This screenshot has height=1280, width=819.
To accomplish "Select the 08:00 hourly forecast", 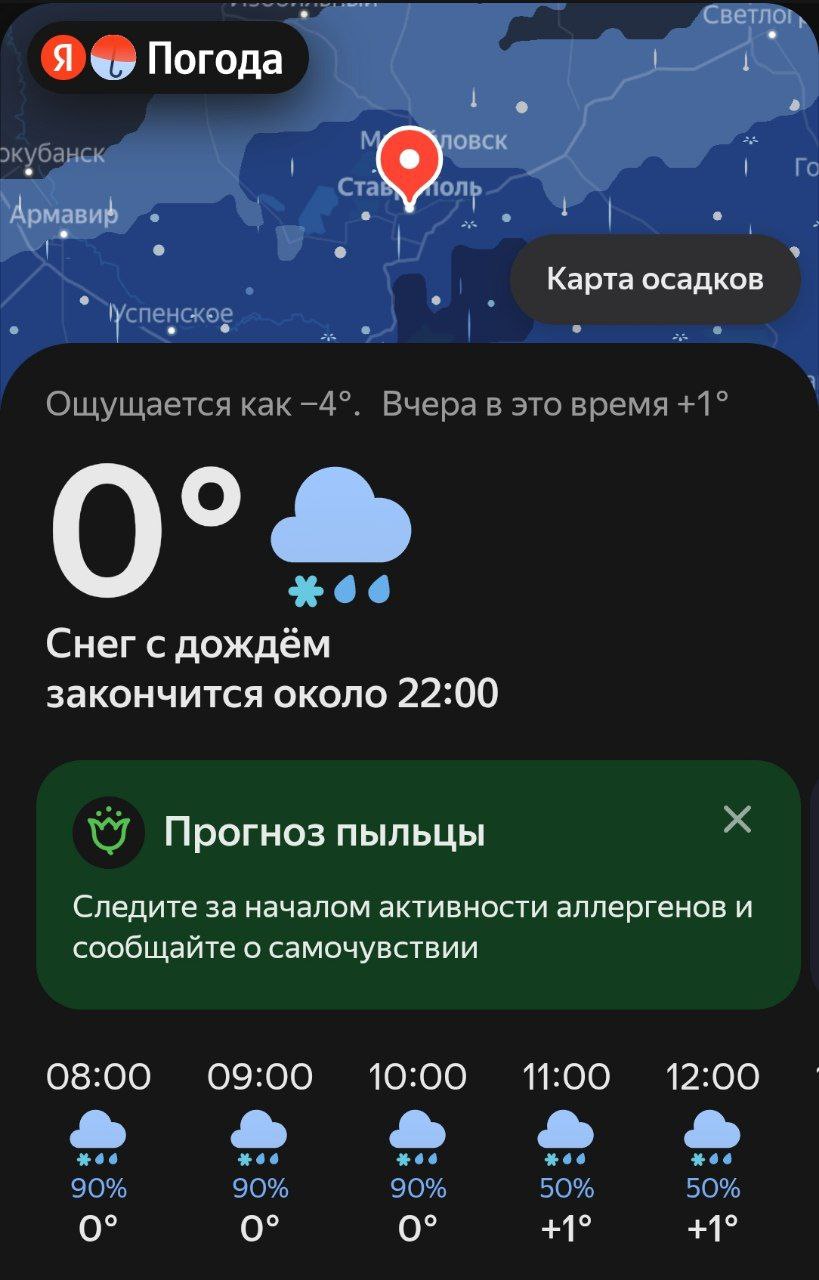I will click(x=99, y=1150).
